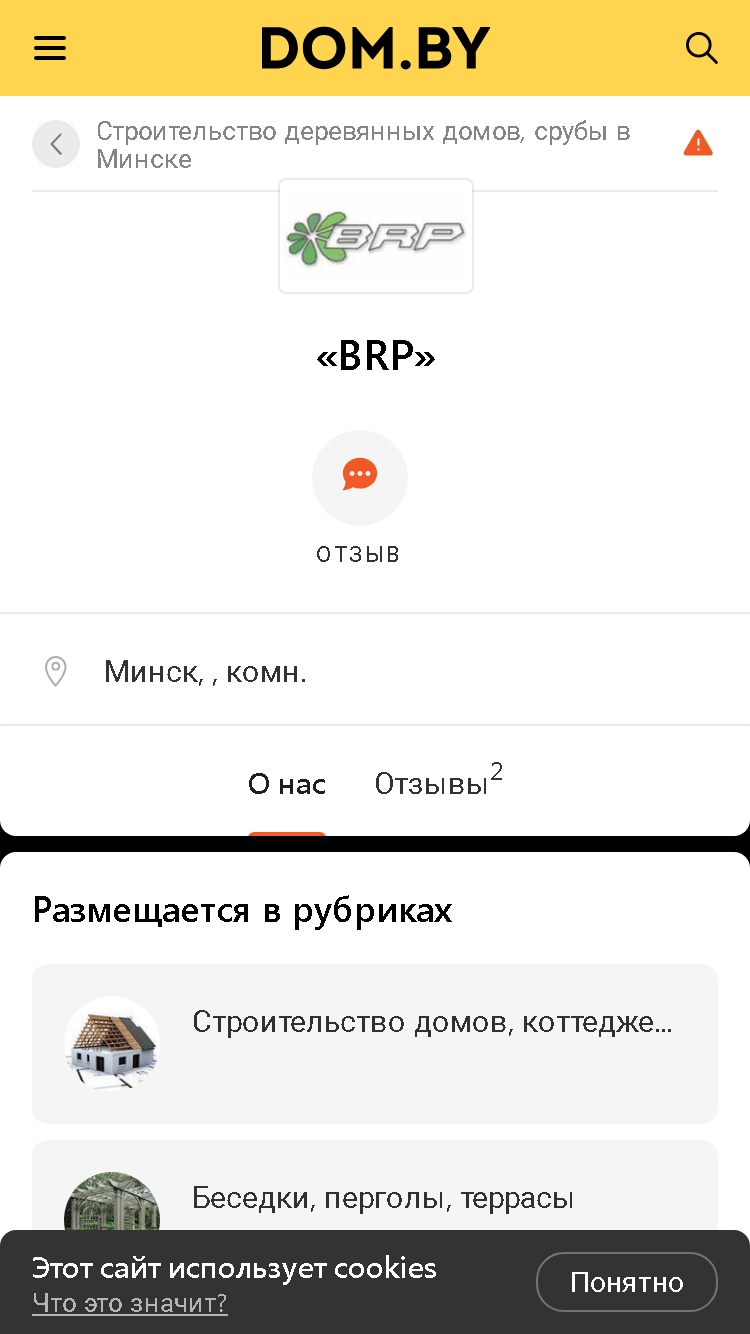Accept cookies with the Понятно button
This screenshot has height=1334, width=750.
click(x=627, y=1282)
